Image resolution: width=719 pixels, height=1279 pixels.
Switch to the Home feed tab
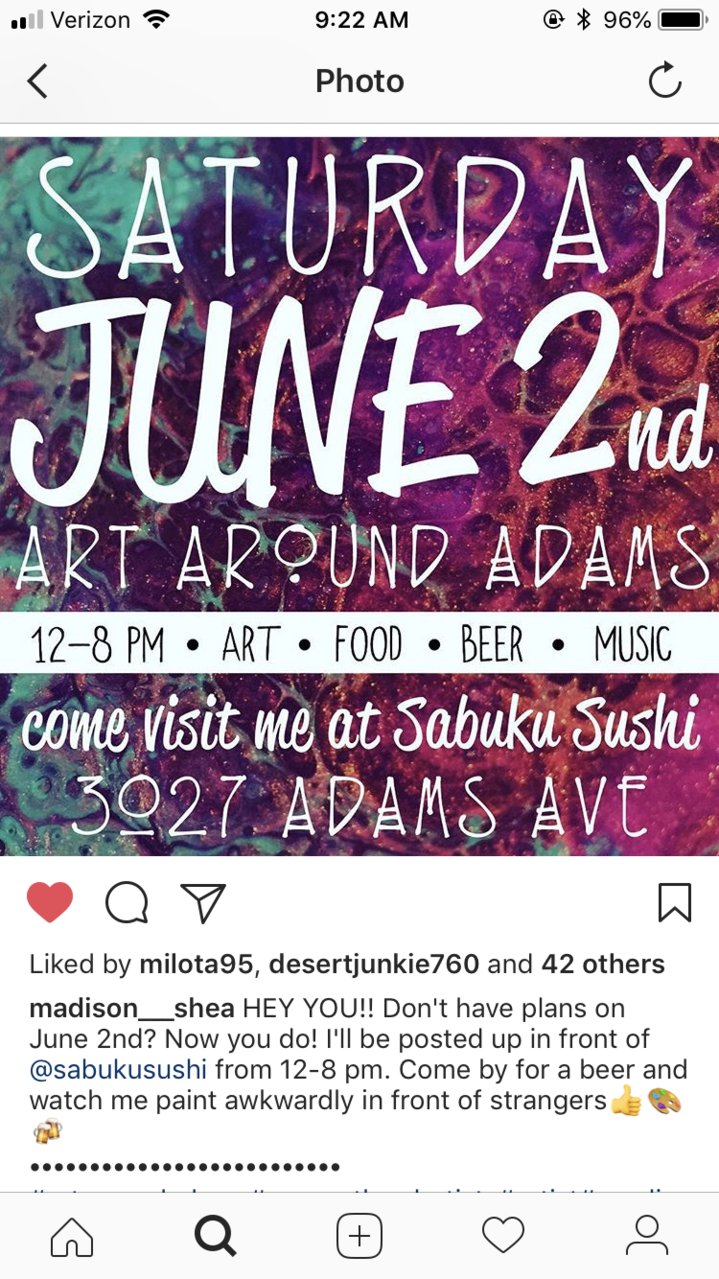click(71, 1237)
